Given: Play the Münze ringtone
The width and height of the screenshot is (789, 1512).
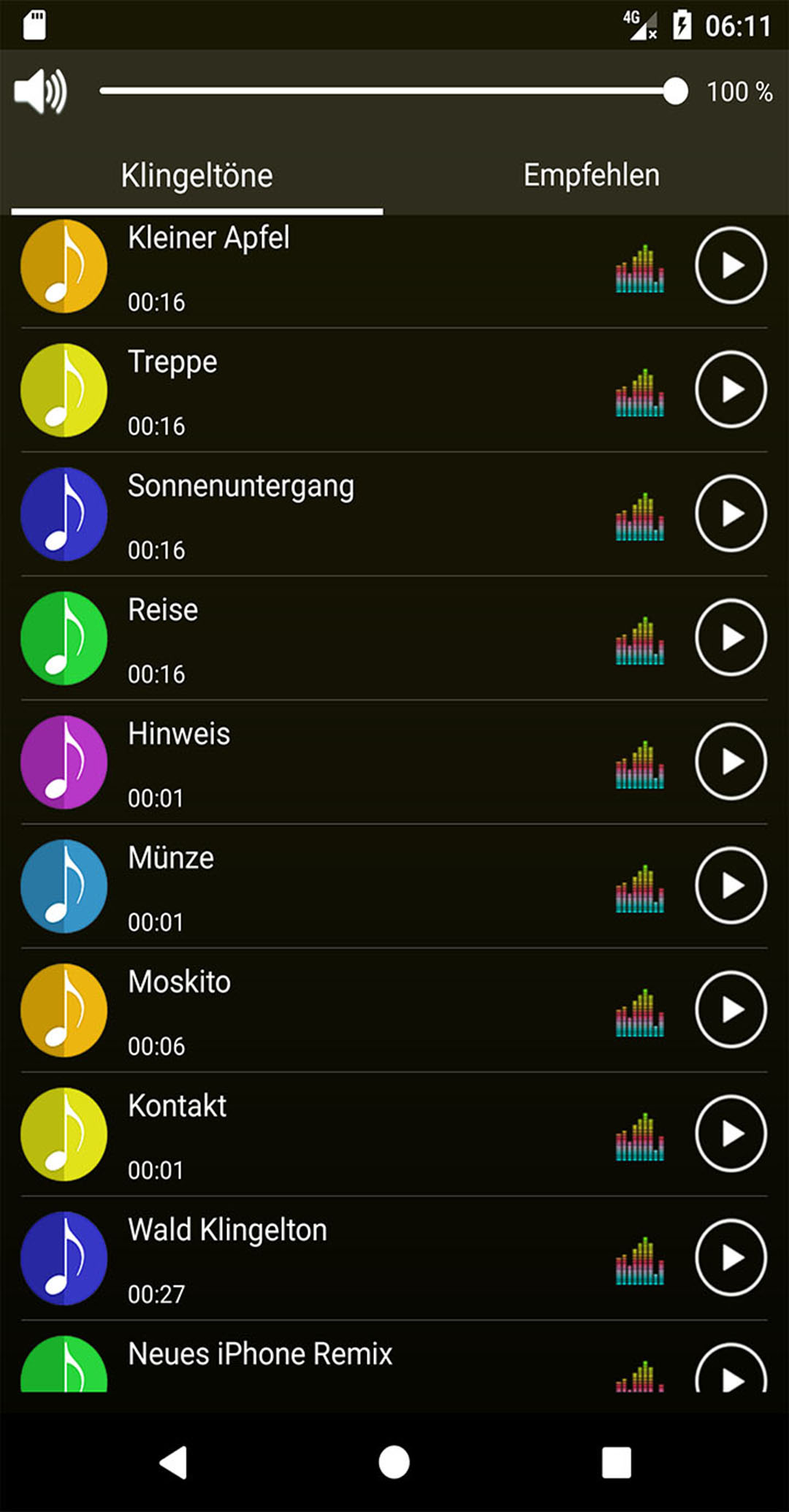Looking at the screenshot, I should click(731, 886).
